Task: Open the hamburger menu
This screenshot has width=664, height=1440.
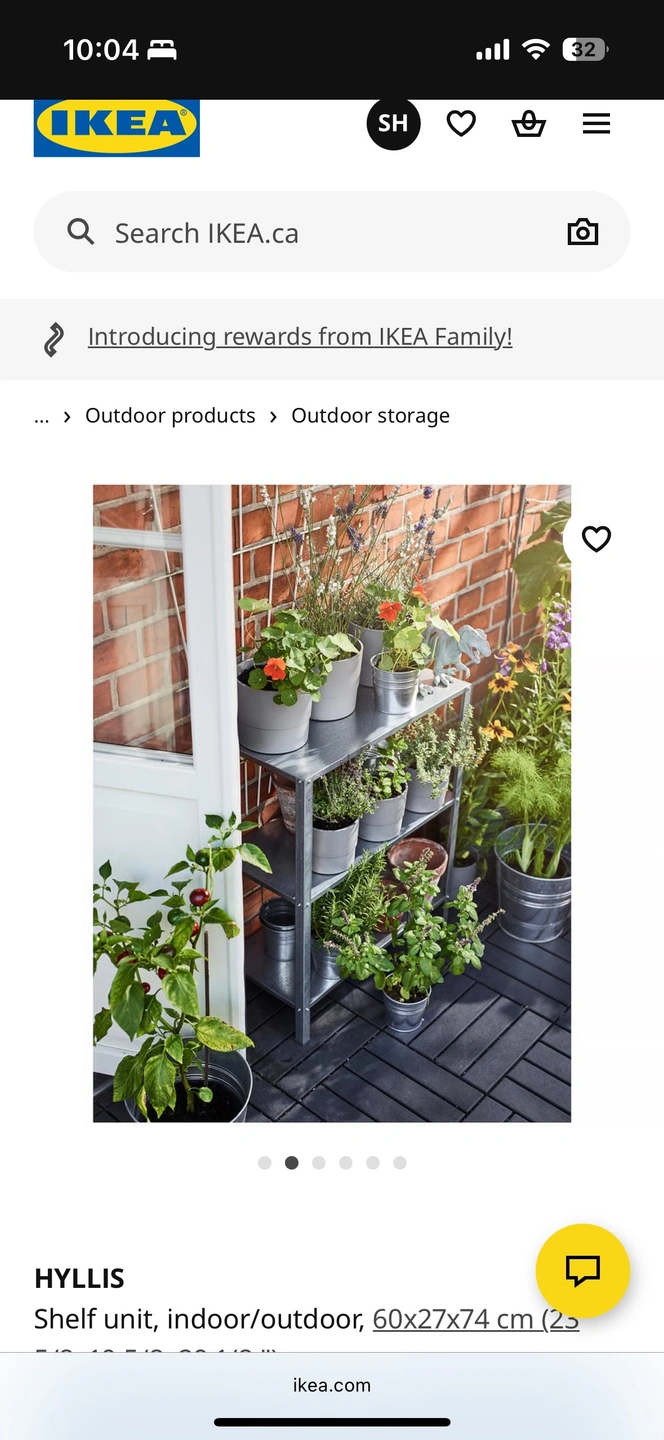Action: tap(596, 124)
